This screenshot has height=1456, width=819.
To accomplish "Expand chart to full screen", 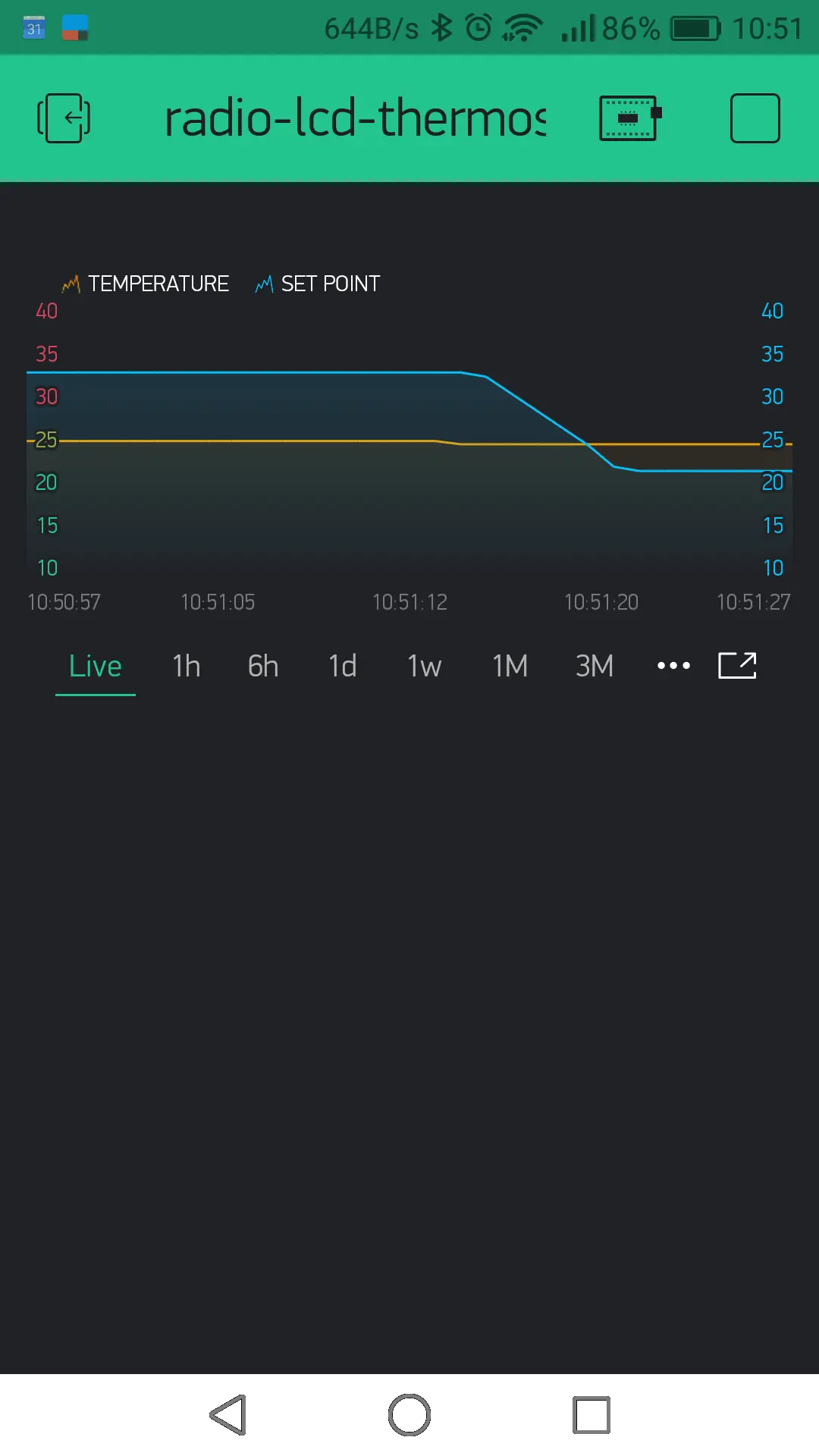I will [737, 666].
